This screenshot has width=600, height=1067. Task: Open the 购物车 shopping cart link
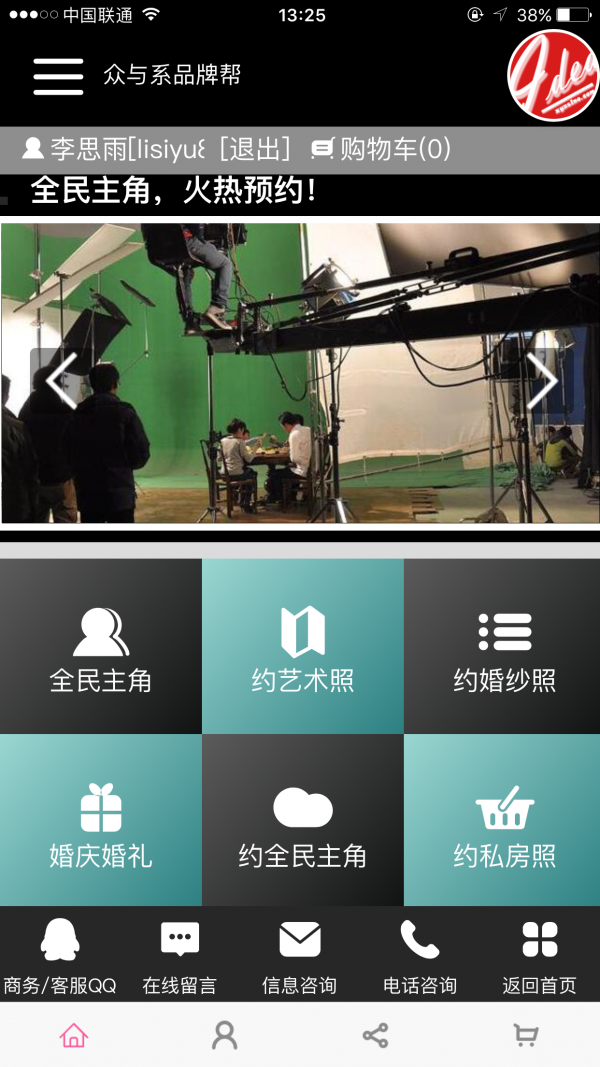pos(381,150)
